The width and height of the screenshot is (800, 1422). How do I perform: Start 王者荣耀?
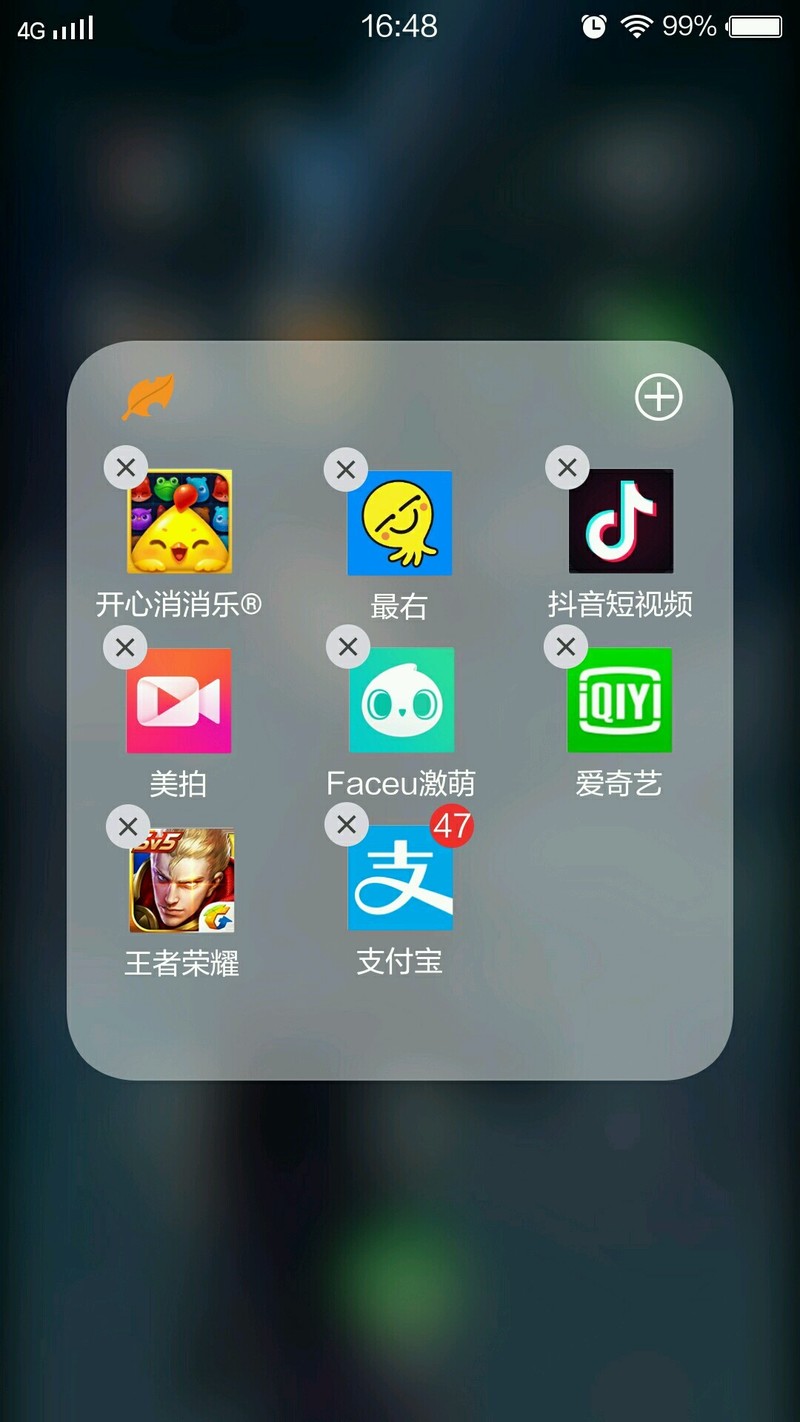[x=181, y=880]
